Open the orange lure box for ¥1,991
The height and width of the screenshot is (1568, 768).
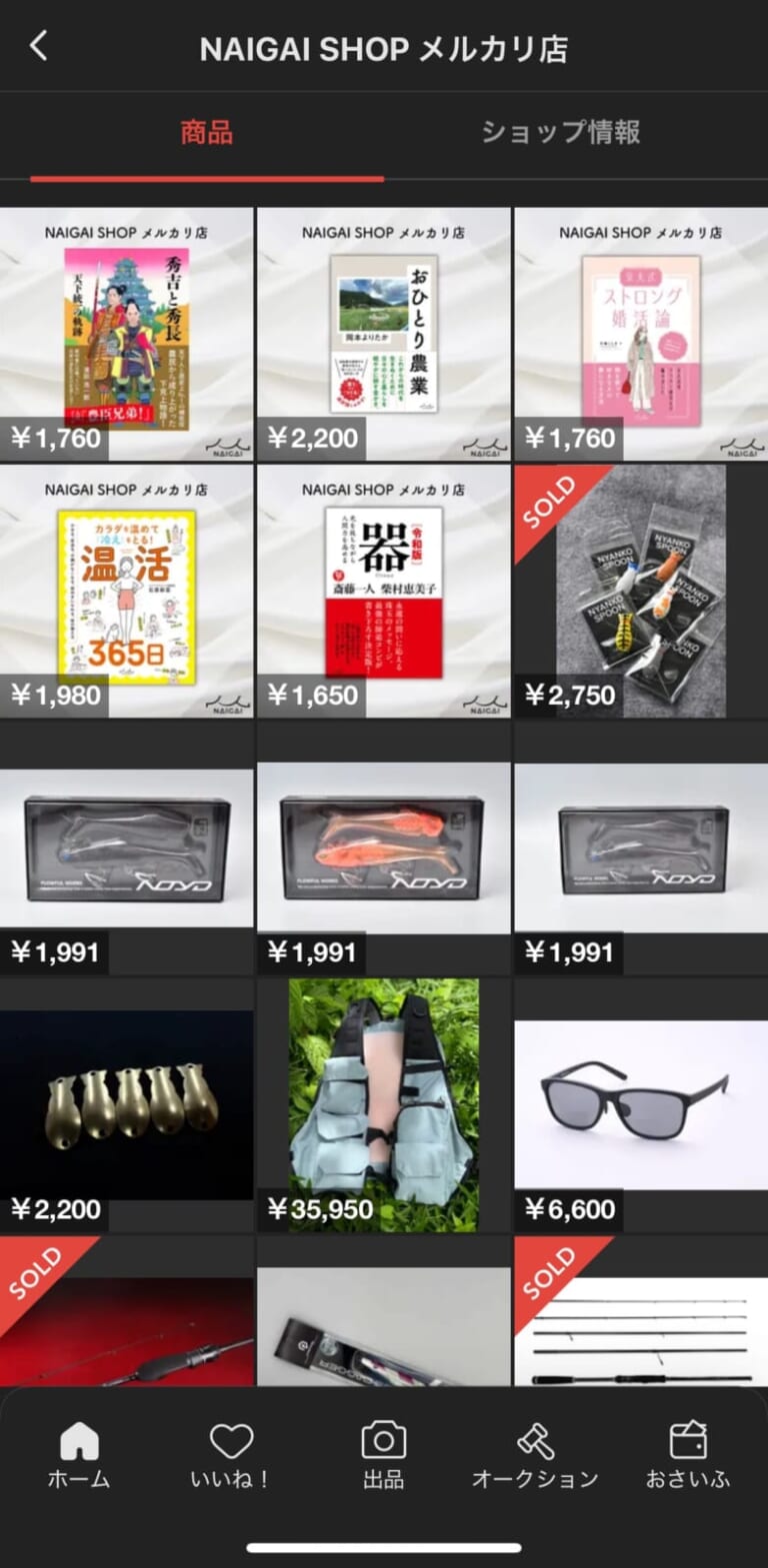coord(384,847)
